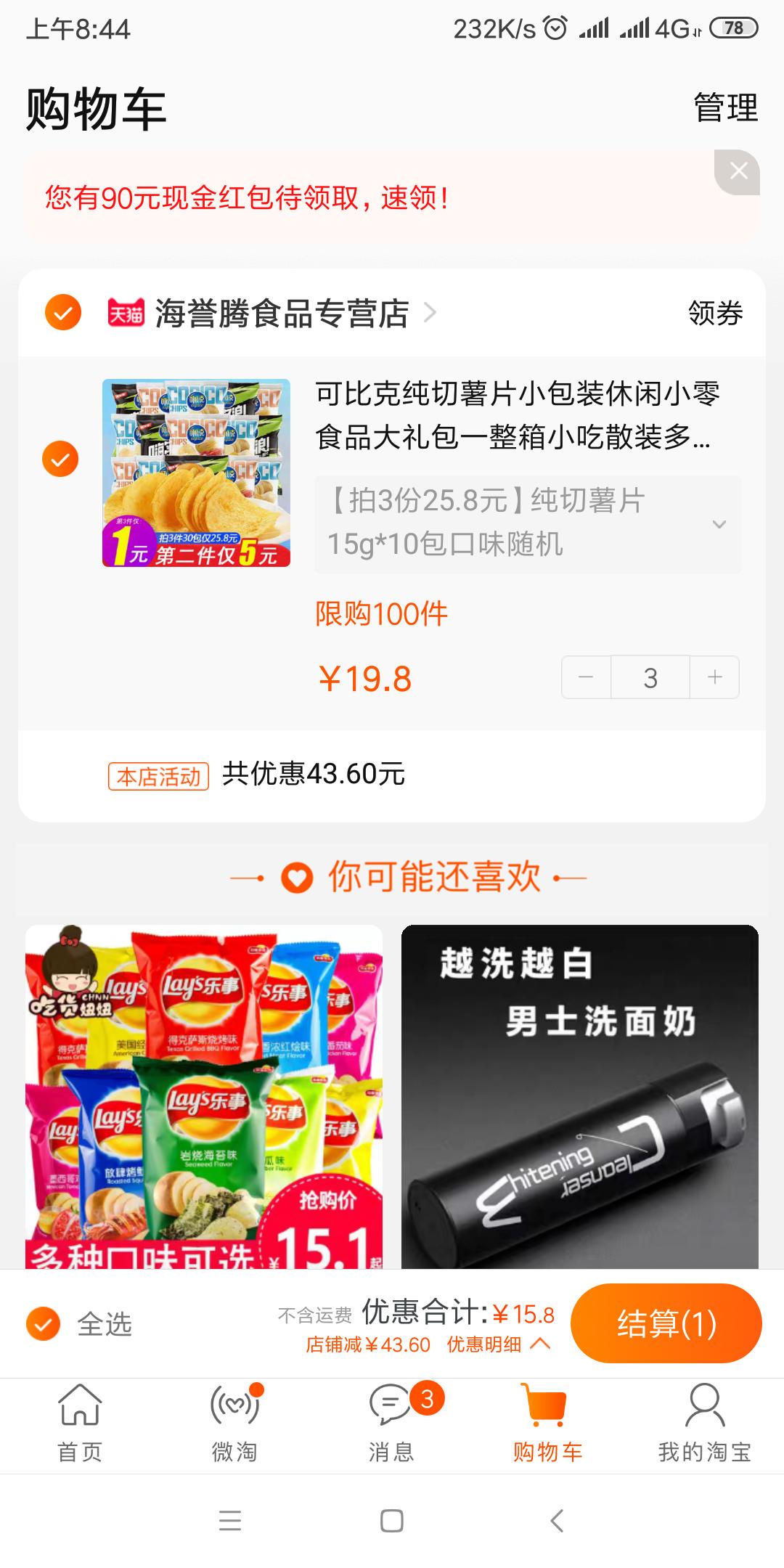Toggle the product item checkbox

tap(62, 460)
